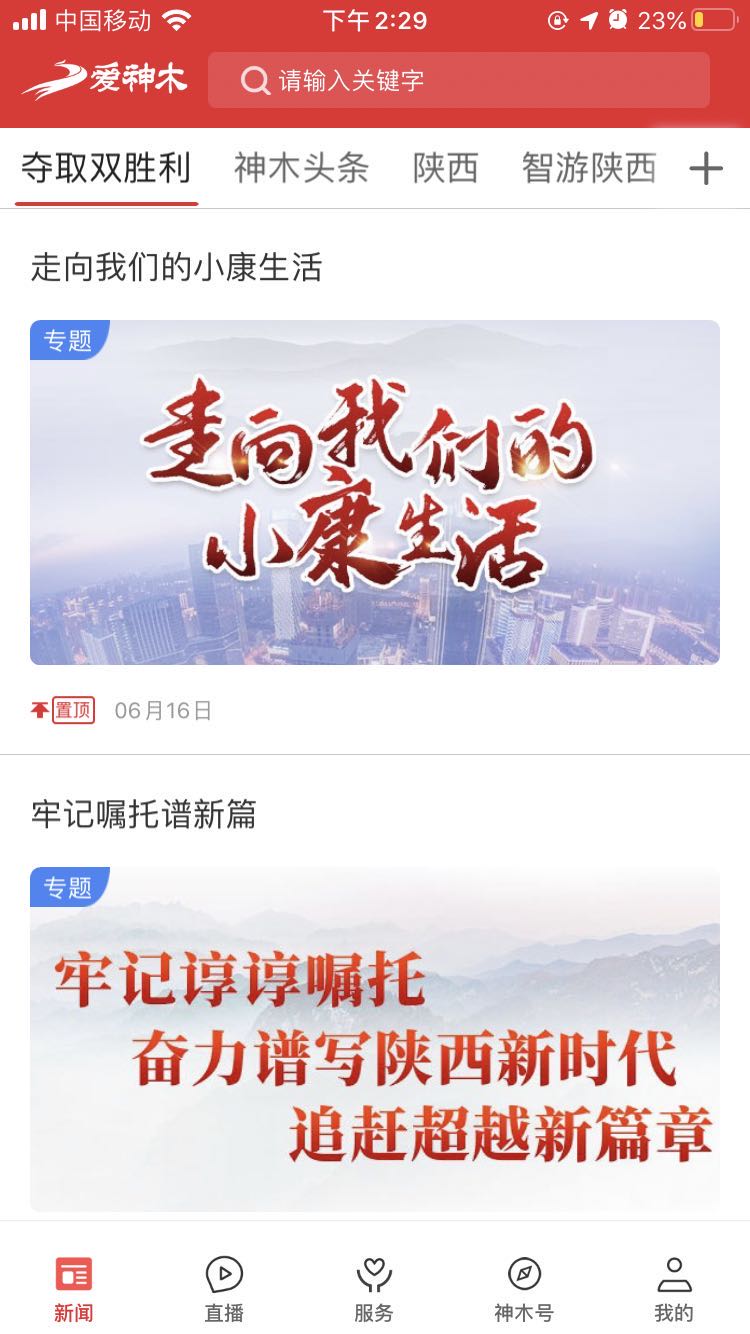Switch to the 神木头条 tab
The height and width of the screenshot is (1334, 750).
(x=302, y=168)
